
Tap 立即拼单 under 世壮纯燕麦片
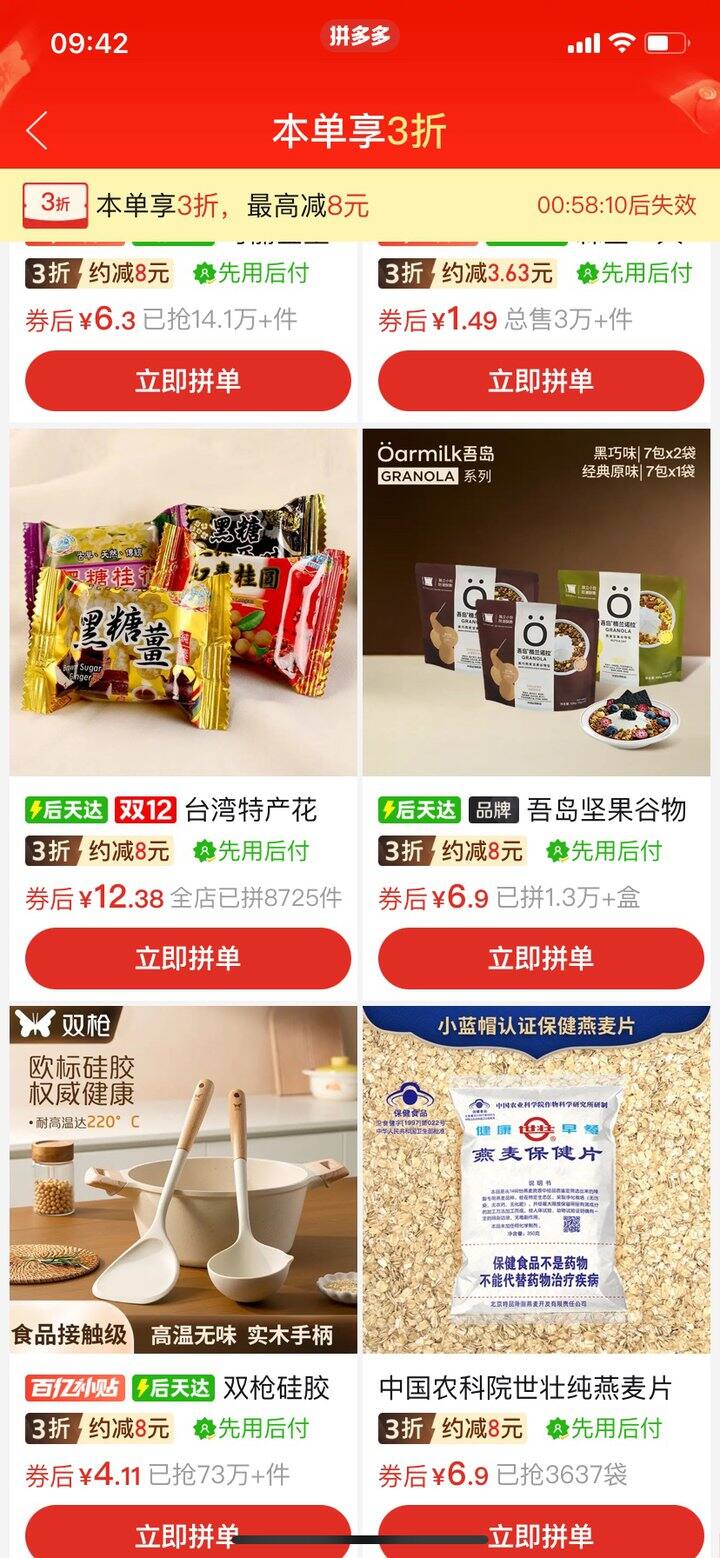pos(541,1533)
